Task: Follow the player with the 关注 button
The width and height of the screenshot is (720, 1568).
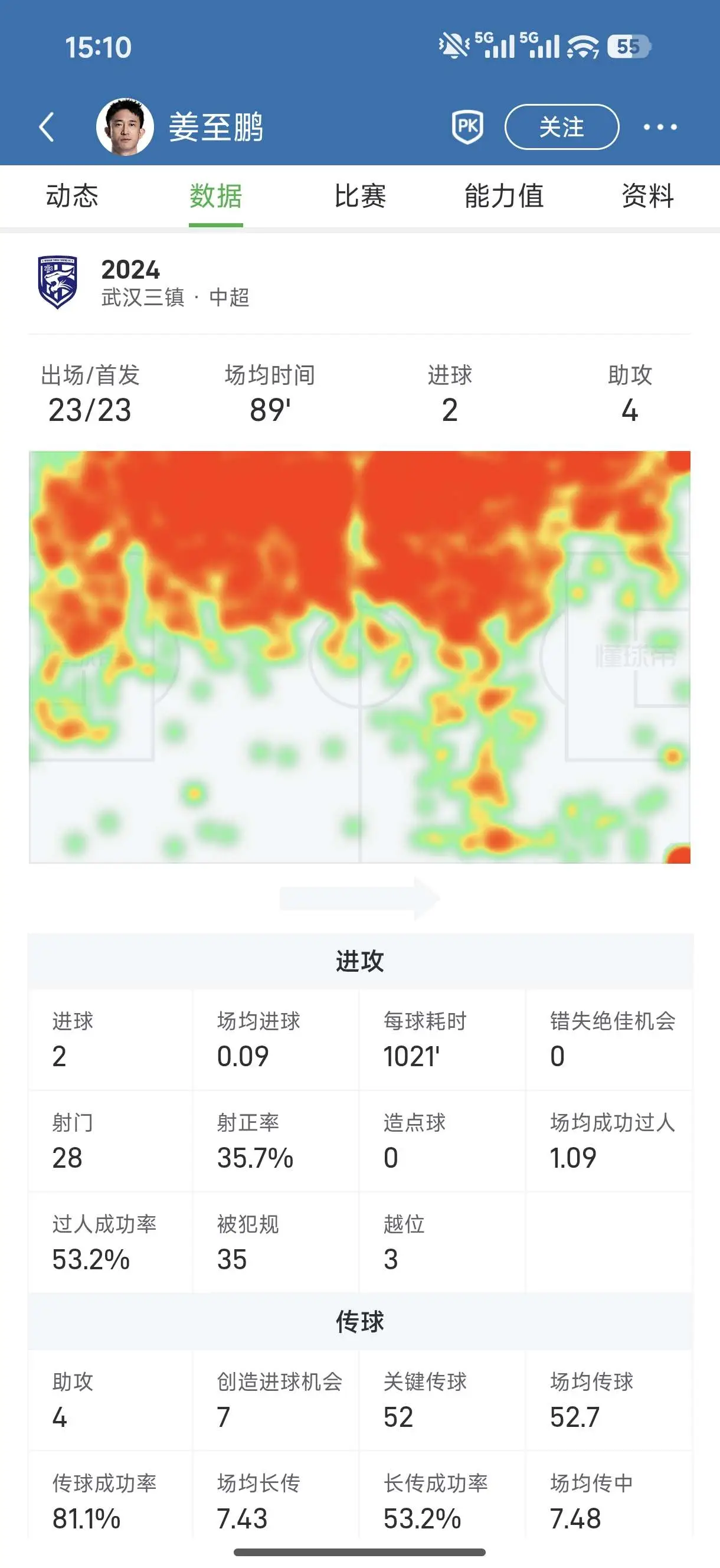Action: [x=562, y=126]
